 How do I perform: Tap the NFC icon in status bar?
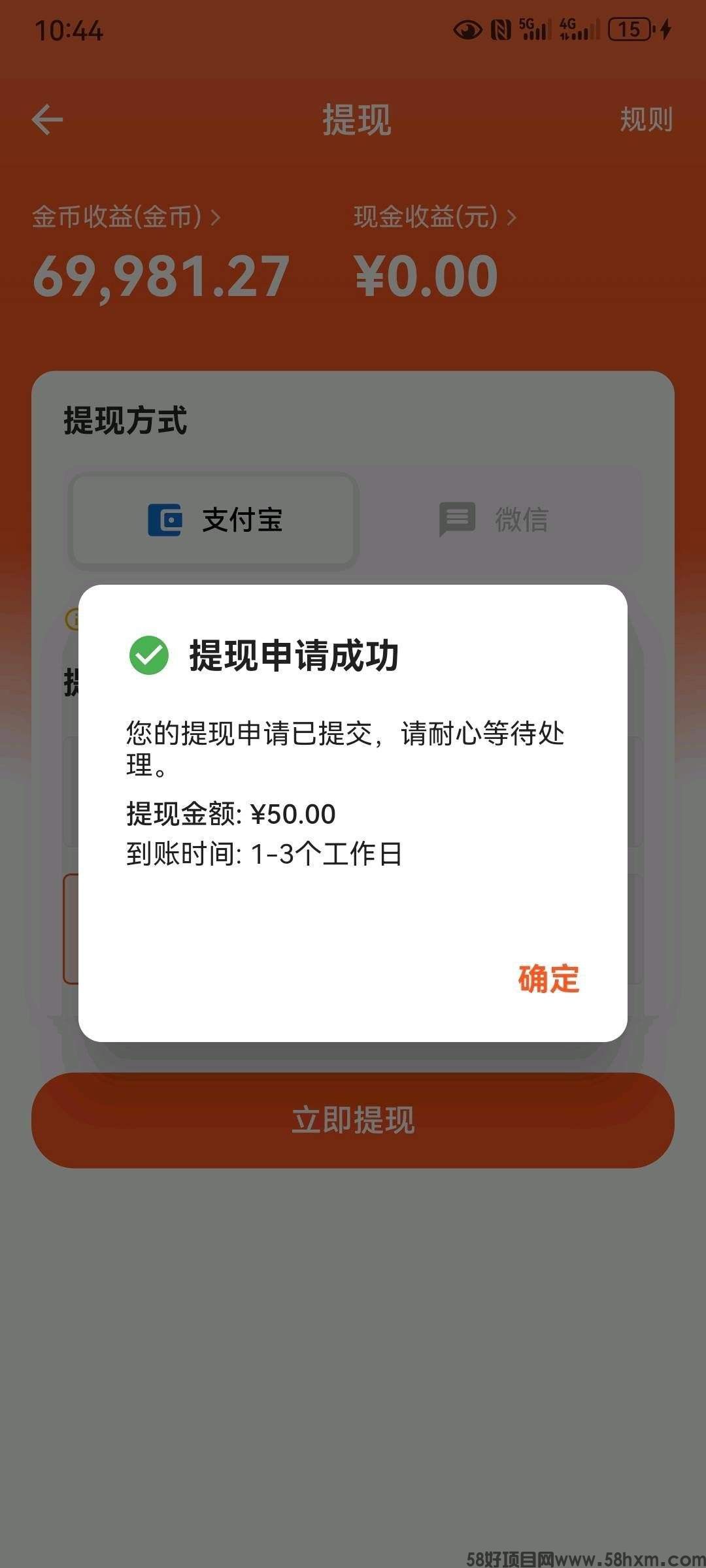[501, 27]
